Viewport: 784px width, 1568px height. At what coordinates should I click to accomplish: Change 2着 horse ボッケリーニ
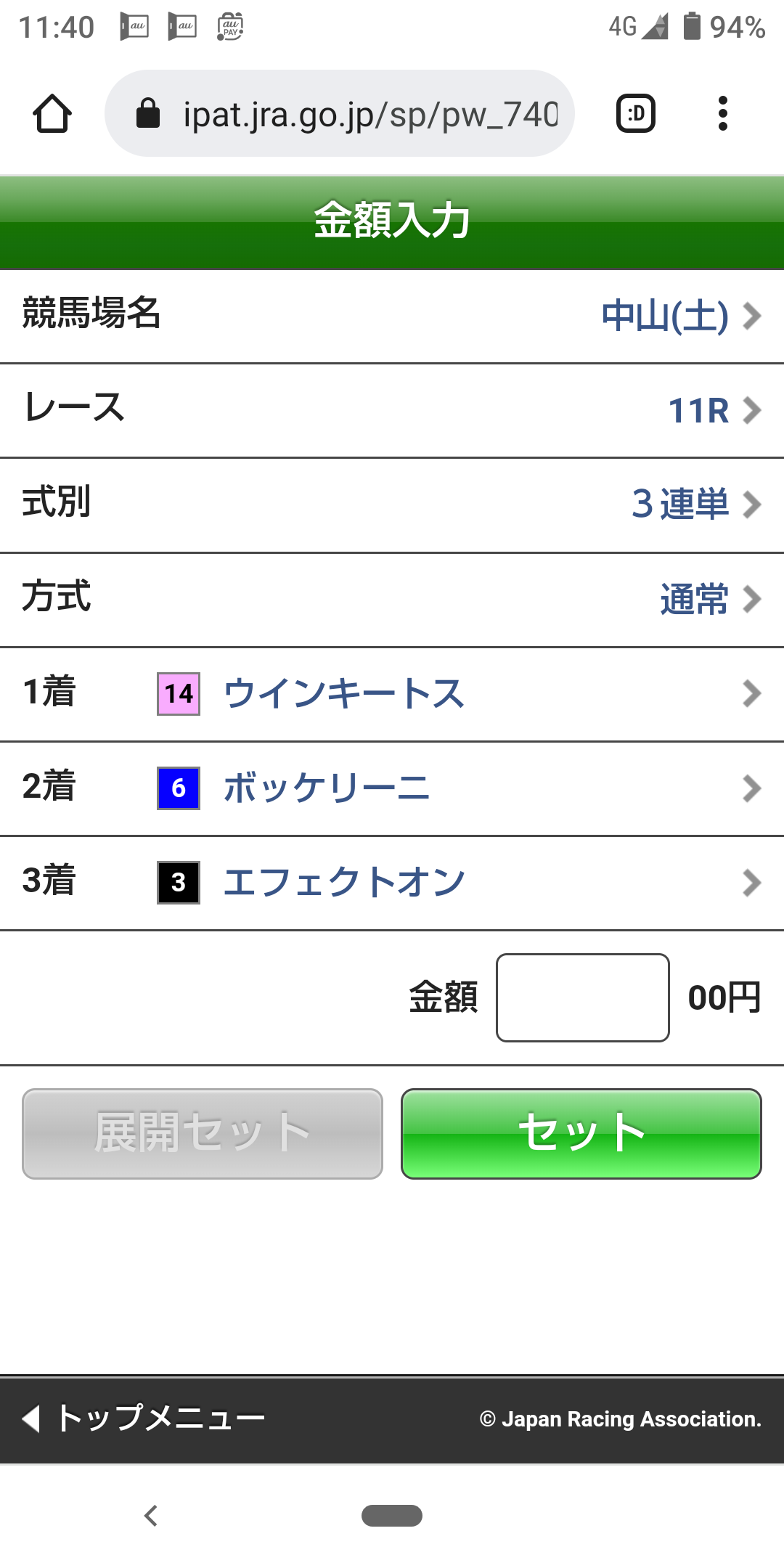click(x=392, y=788)
